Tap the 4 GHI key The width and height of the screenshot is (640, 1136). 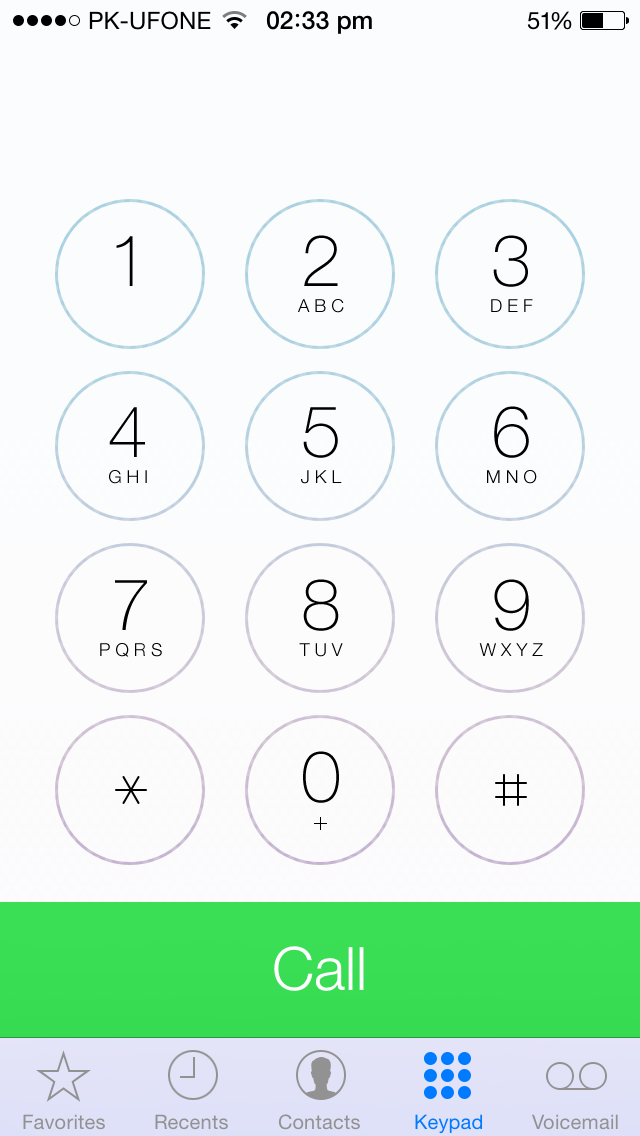click(130, 446)
